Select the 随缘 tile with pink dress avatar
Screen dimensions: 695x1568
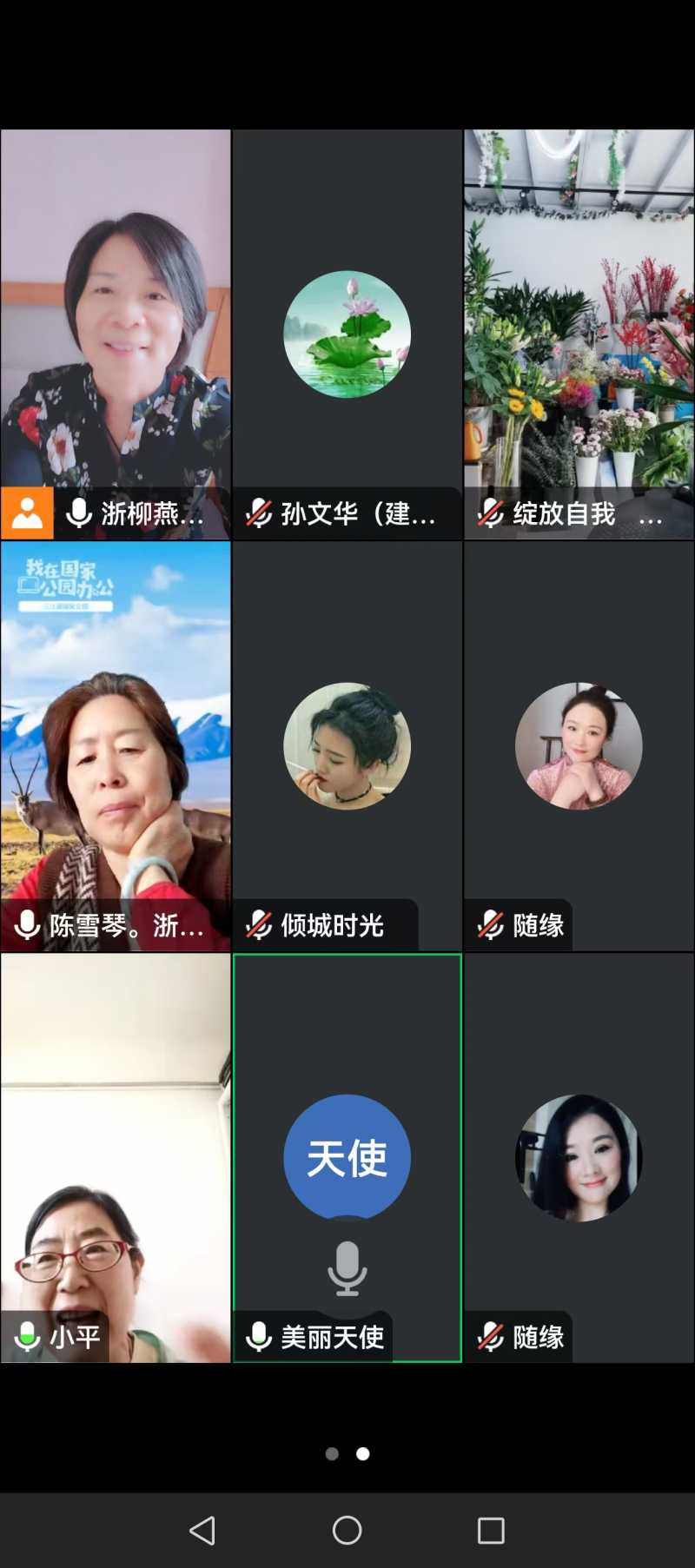579,745
